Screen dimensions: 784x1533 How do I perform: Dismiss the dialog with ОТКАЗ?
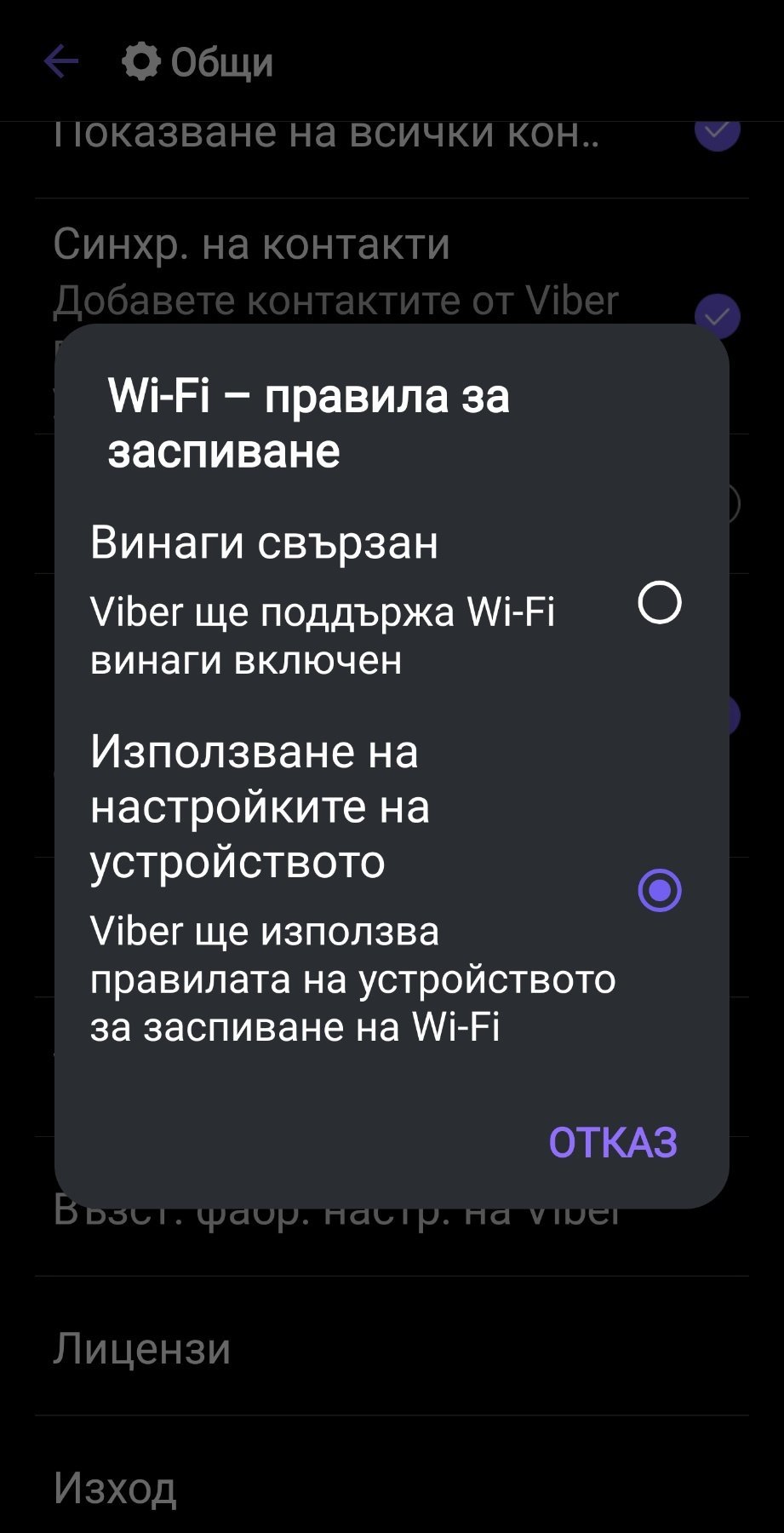coord(613,1142)
